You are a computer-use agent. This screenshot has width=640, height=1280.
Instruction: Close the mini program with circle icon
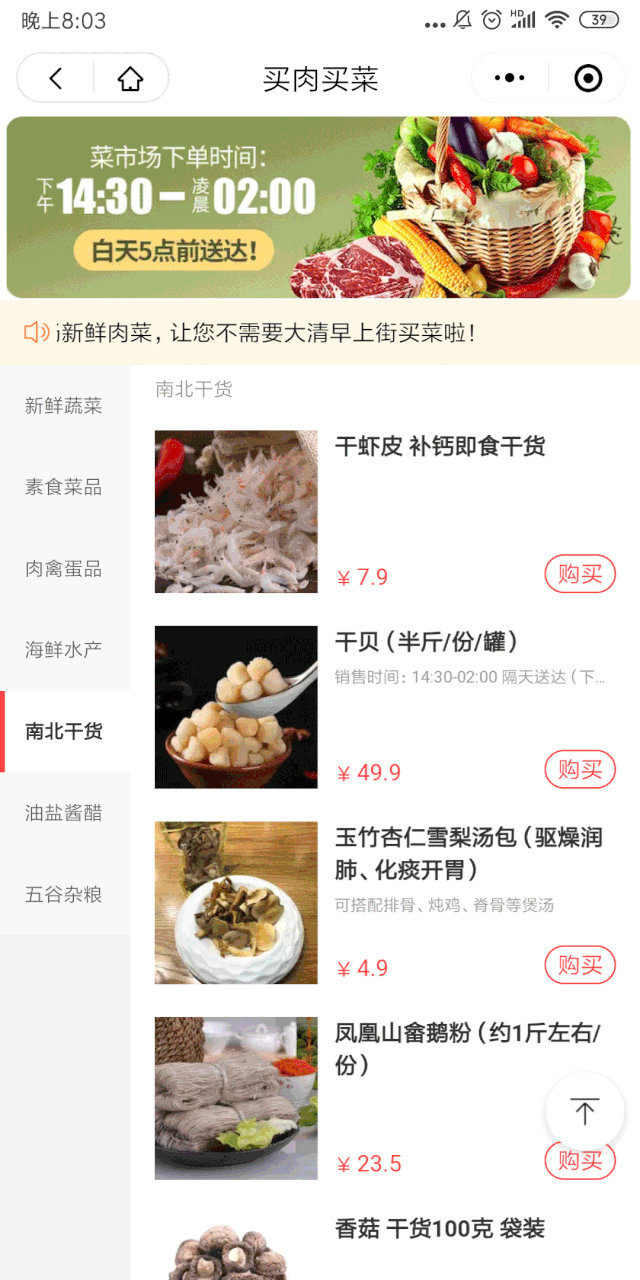click(x=588, y=78)
